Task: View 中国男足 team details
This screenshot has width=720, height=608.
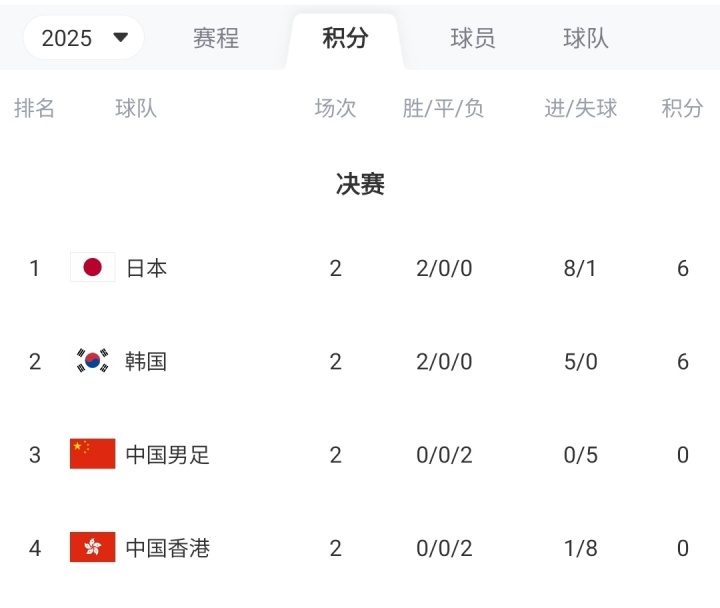Action: (167, 455)
